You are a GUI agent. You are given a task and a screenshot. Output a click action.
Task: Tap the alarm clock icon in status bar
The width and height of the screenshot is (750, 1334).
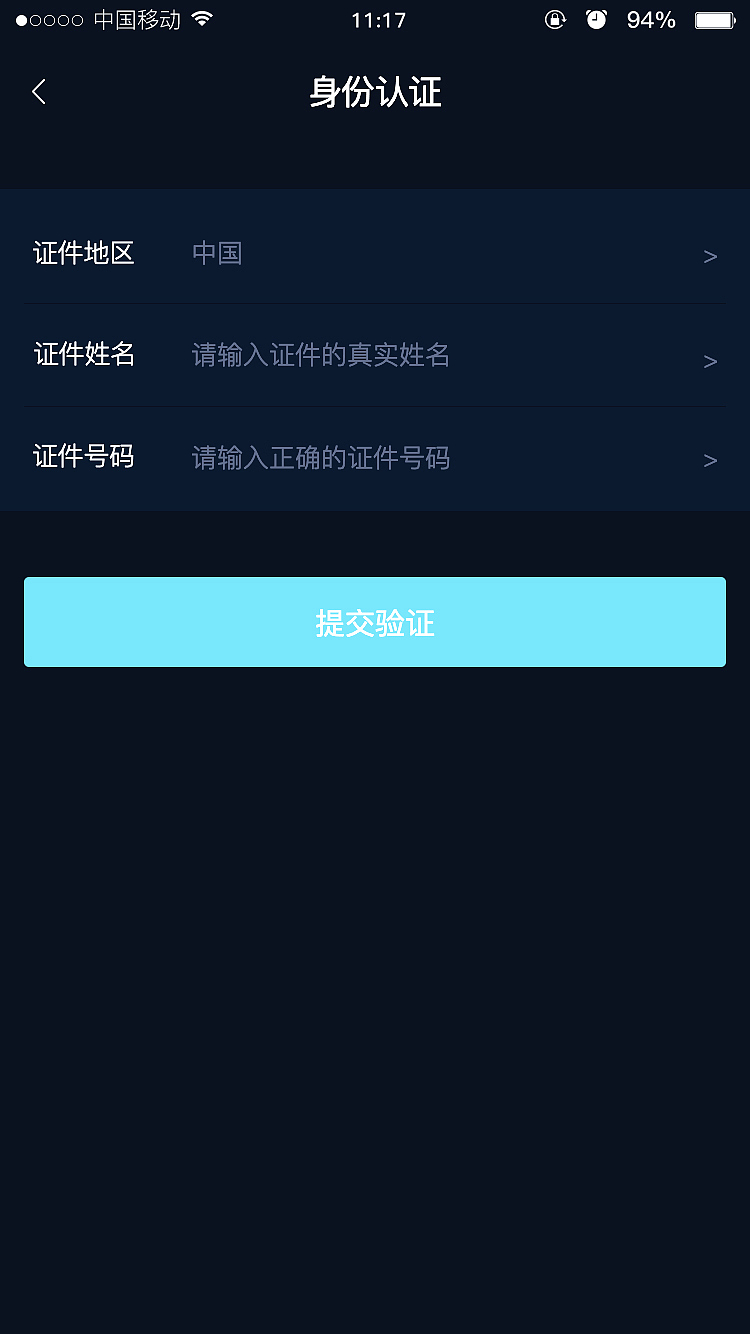coord(597,19)
